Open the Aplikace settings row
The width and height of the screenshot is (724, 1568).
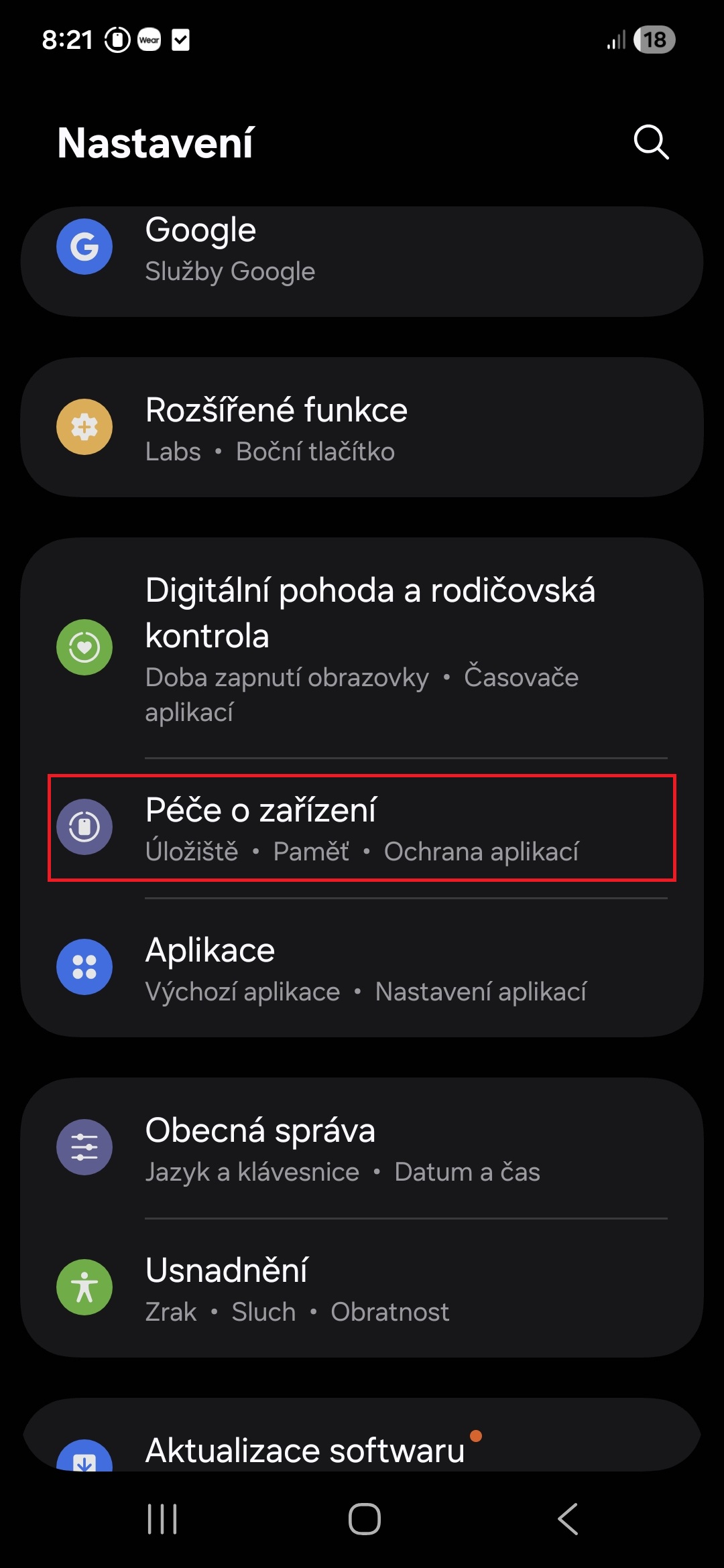362,968
